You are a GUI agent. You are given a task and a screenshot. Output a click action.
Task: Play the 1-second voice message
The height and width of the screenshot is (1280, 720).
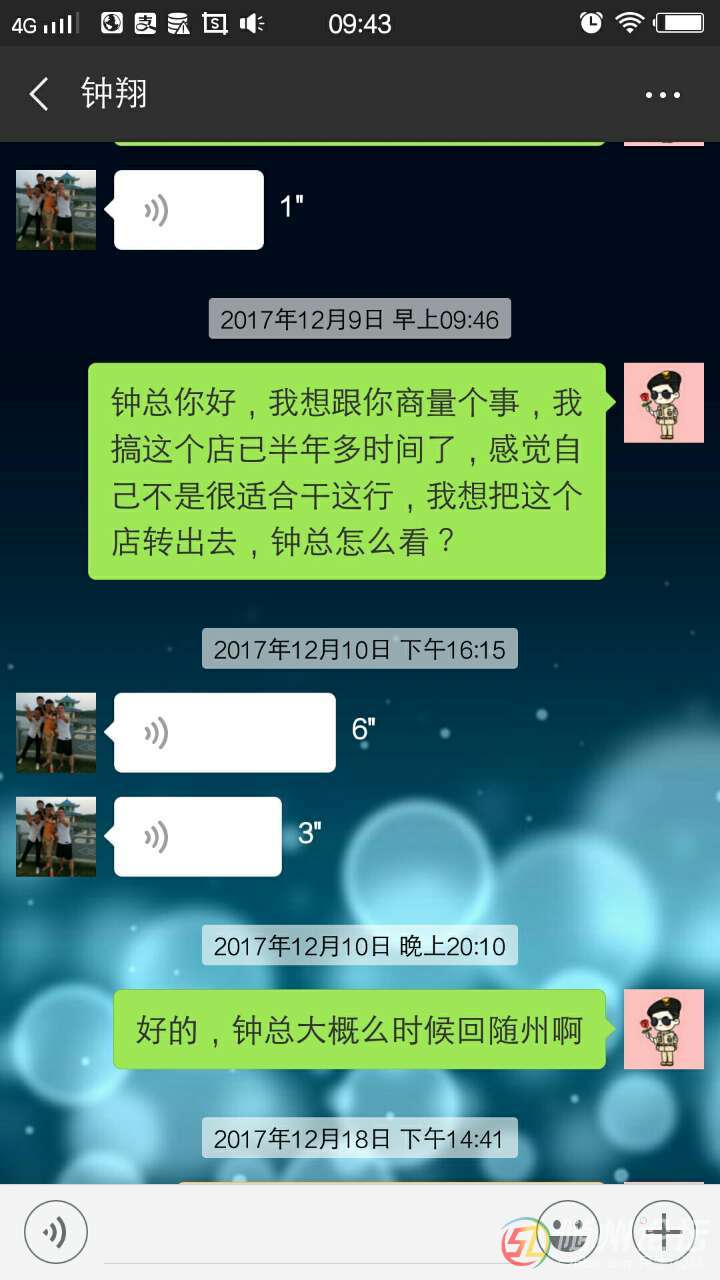pos(188,210)
